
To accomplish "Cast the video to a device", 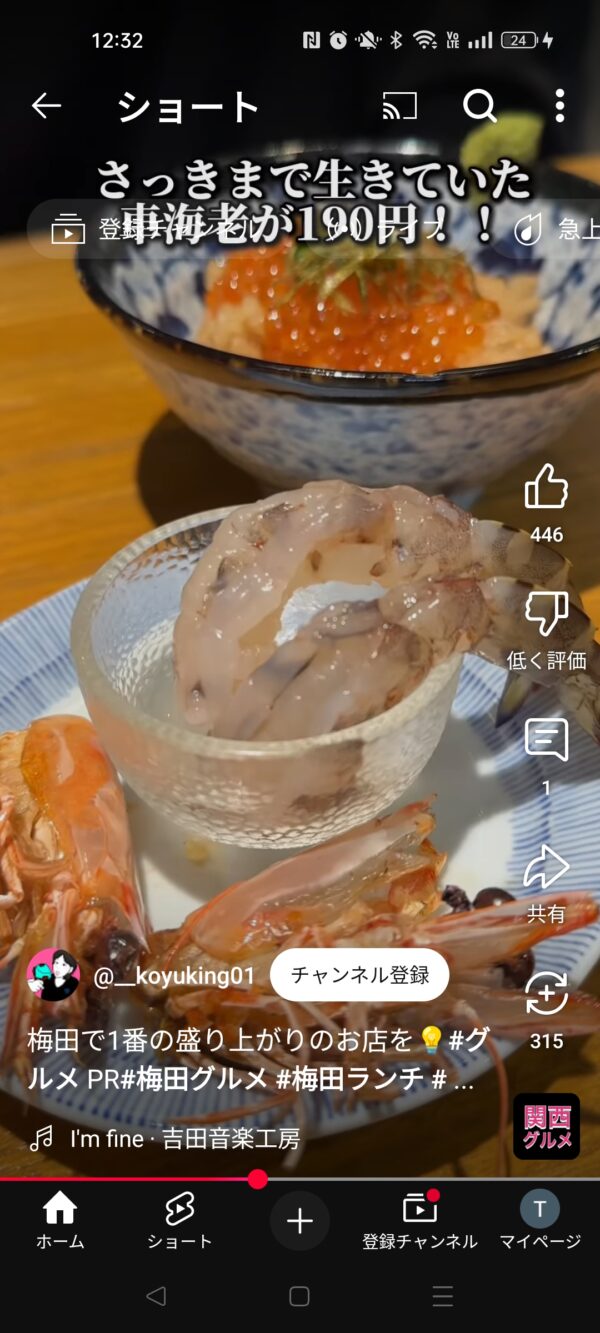I will click(399, 105).
